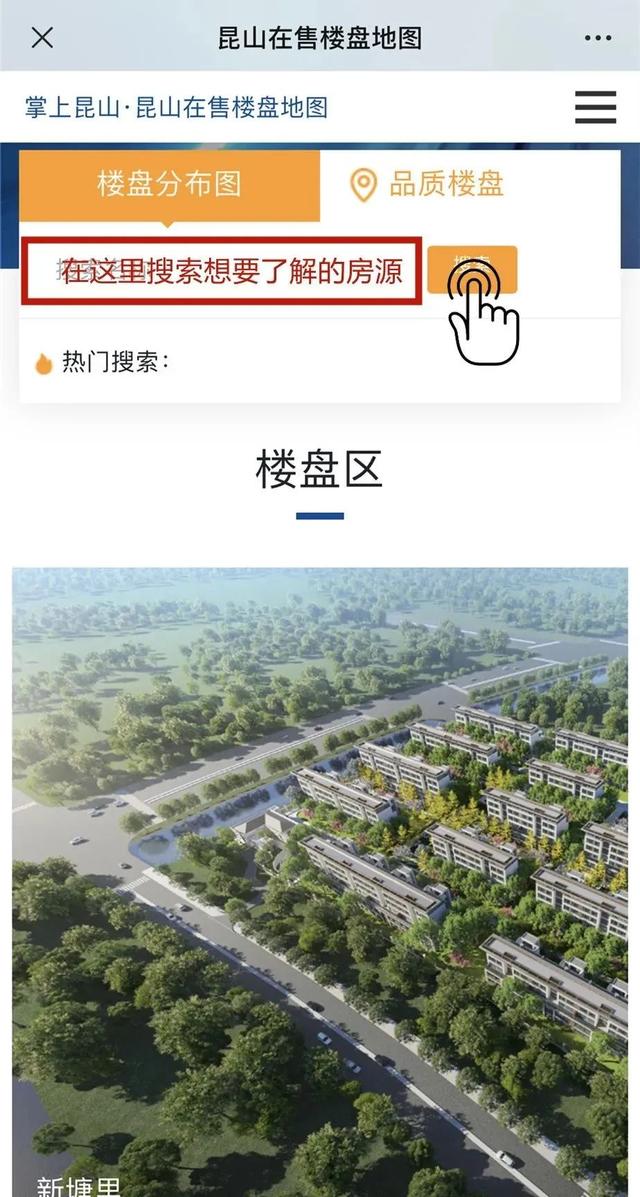This screenshot has height=1197, width=640.
Task: Focus the property search input field
Action: pos(222,270)
